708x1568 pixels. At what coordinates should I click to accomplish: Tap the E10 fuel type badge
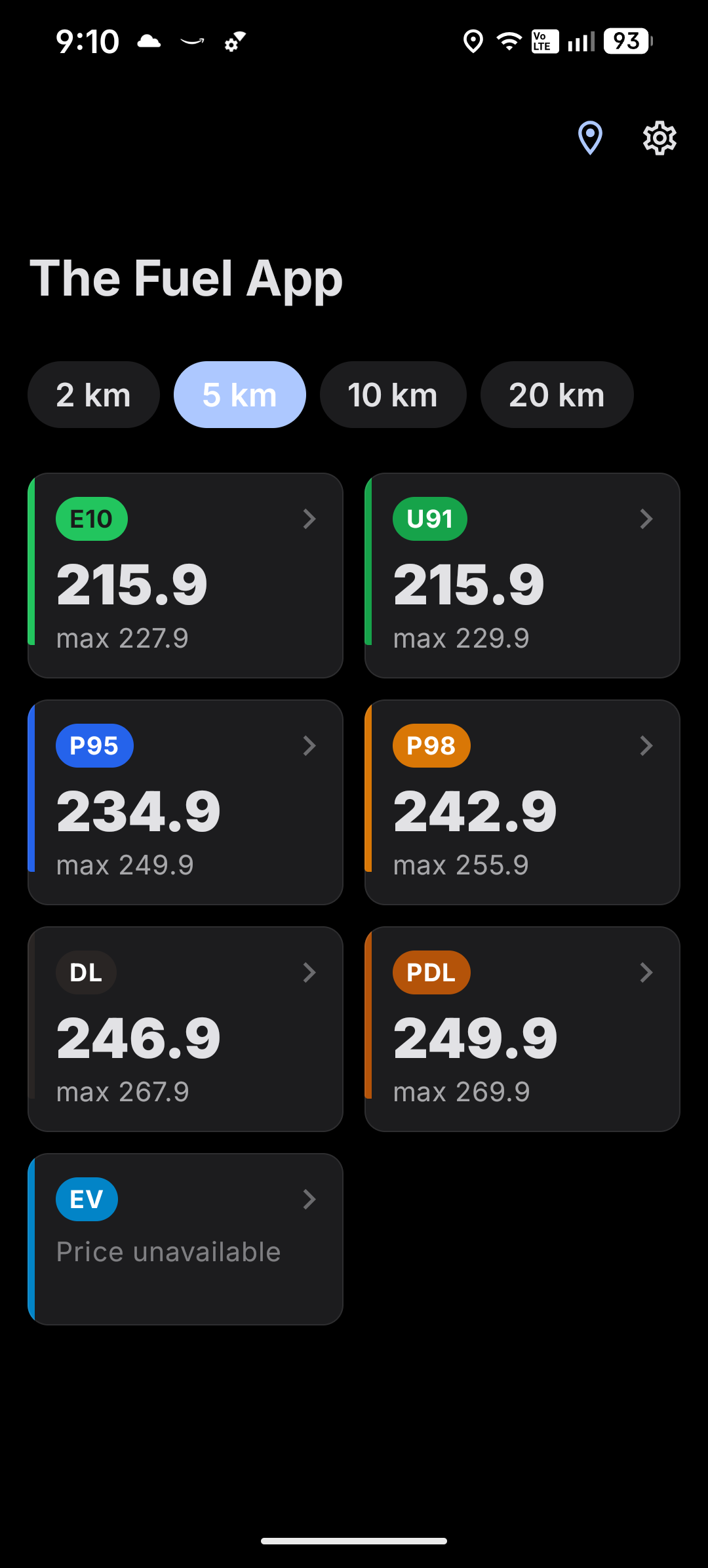click(92, 518)
